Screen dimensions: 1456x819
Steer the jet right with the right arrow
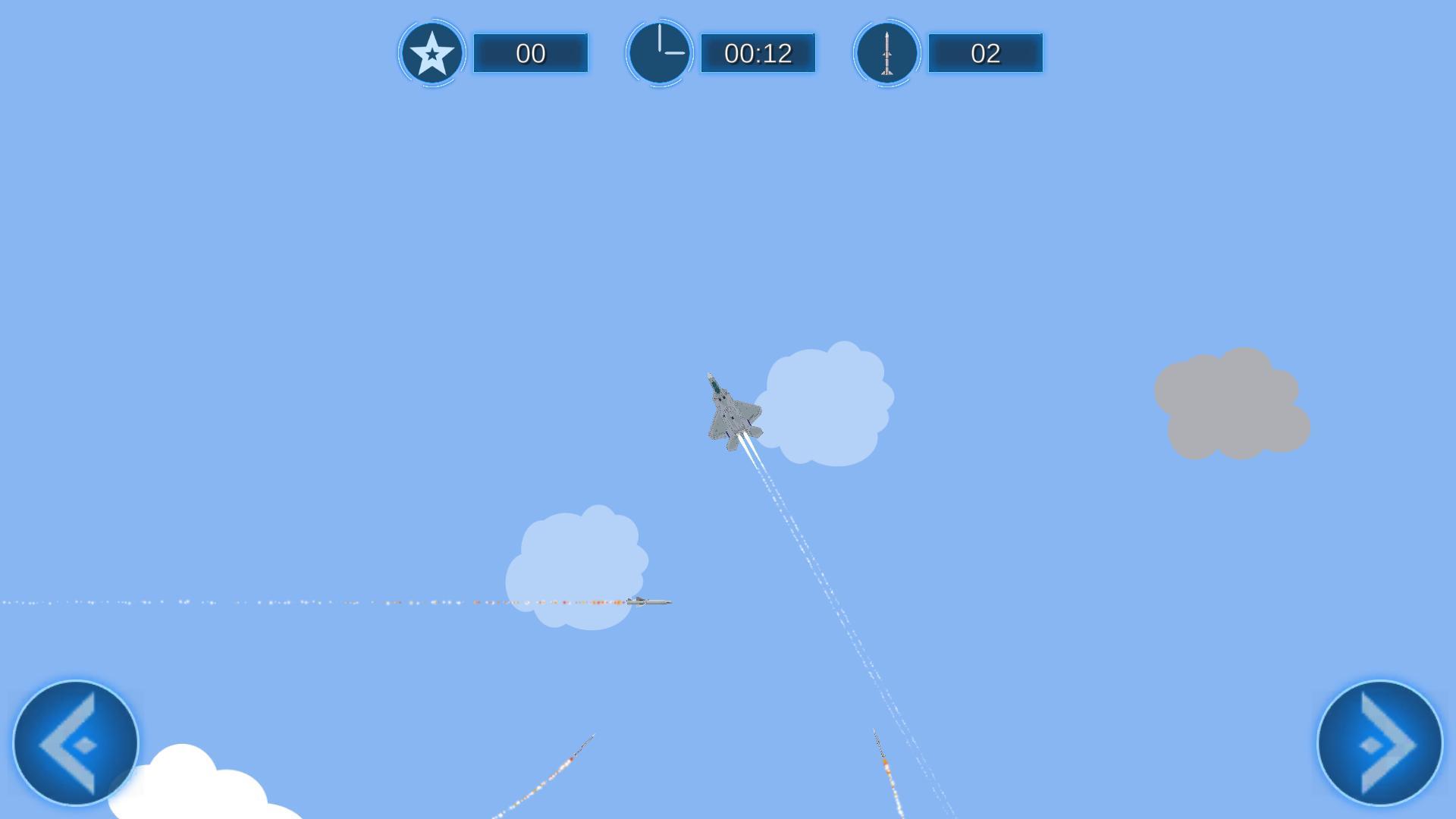pos(1379,744)
